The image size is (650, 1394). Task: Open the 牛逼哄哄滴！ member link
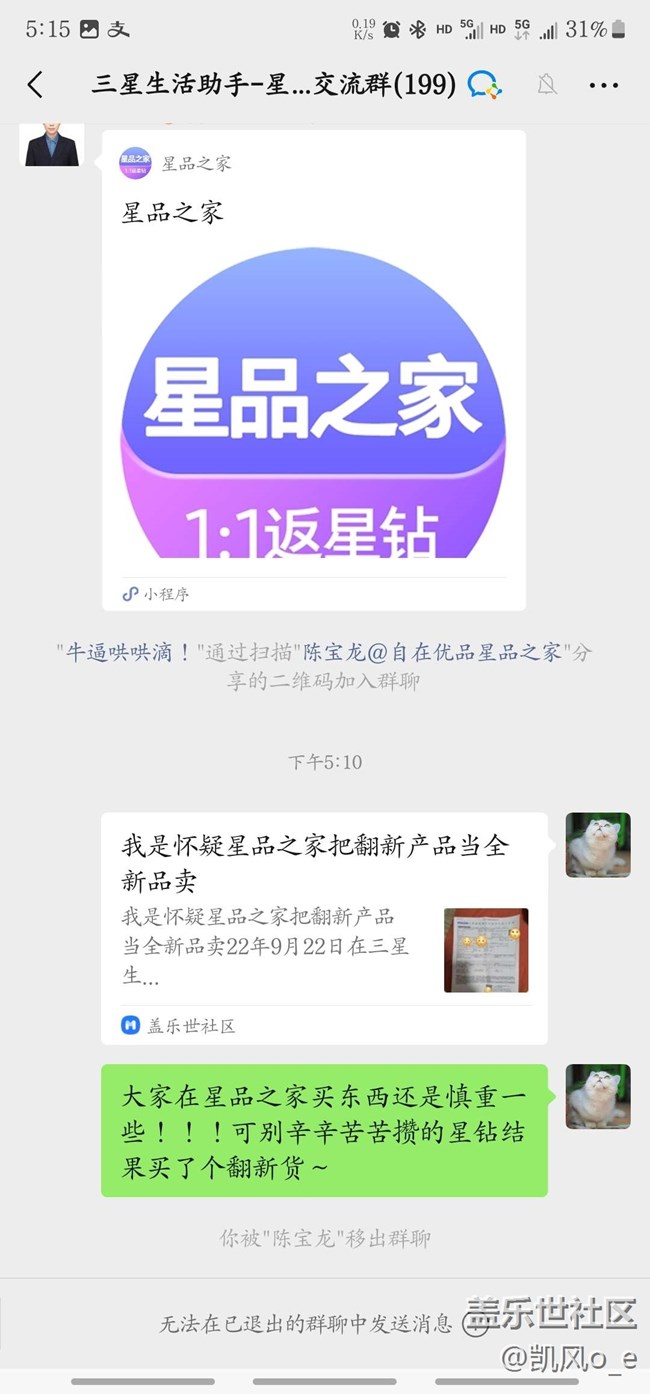tap(129, 652)
